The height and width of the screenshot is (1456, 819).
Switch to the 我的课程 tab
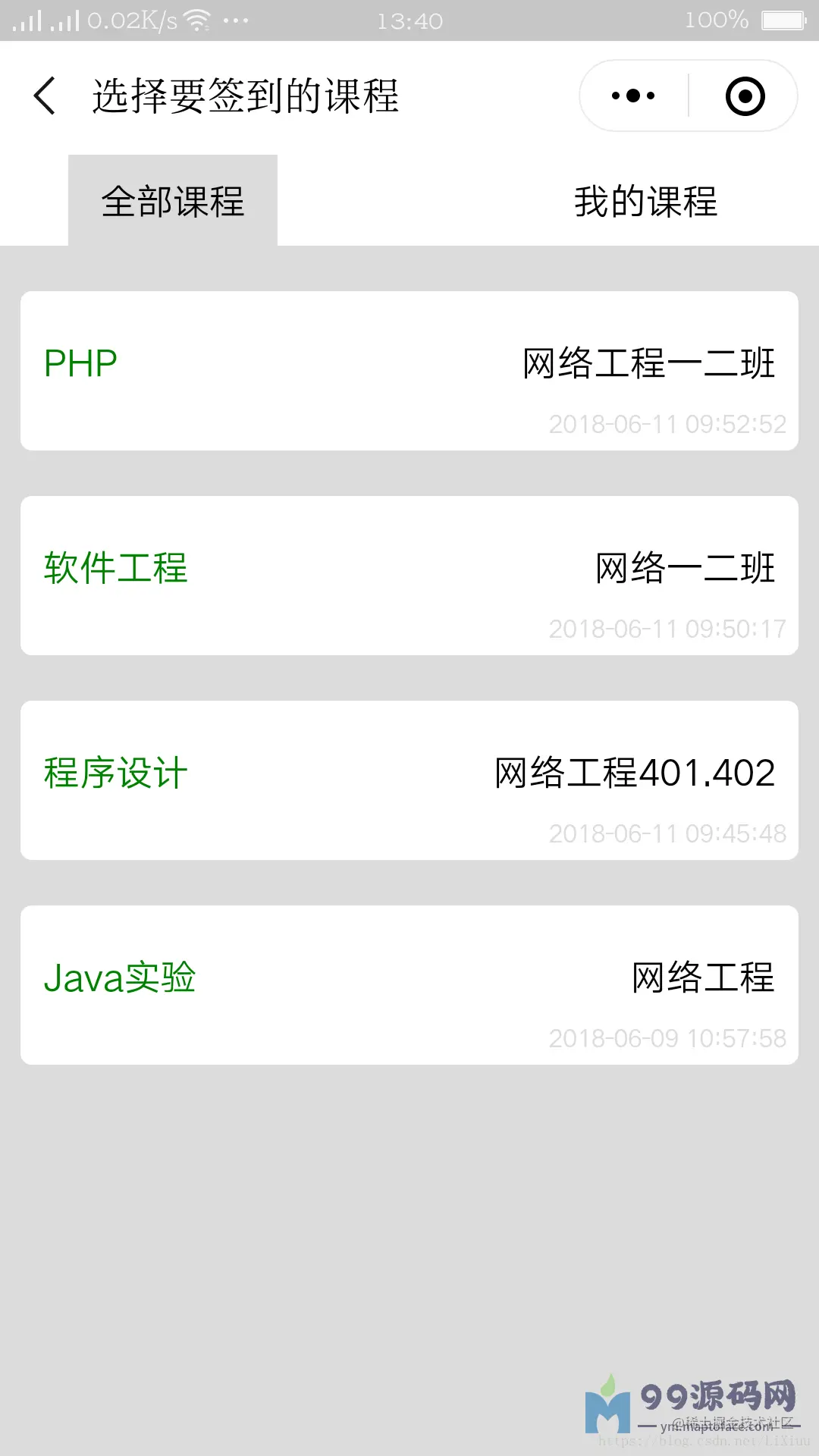(x=645, y=201)
